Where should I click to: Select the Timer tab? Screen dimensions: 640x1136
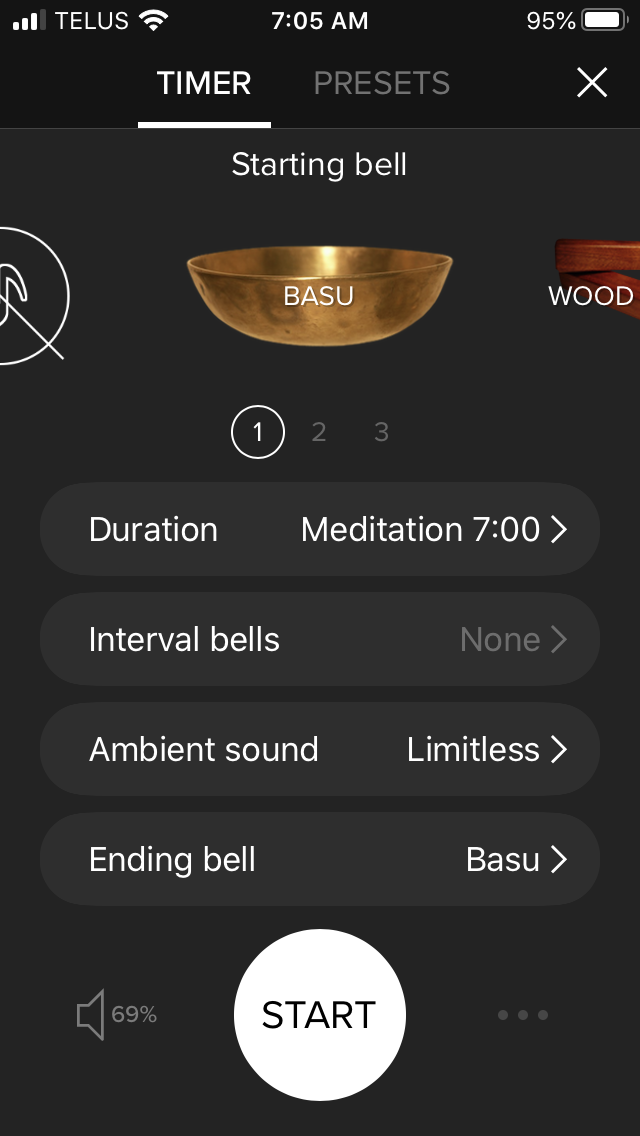click(x=204, y=83)
